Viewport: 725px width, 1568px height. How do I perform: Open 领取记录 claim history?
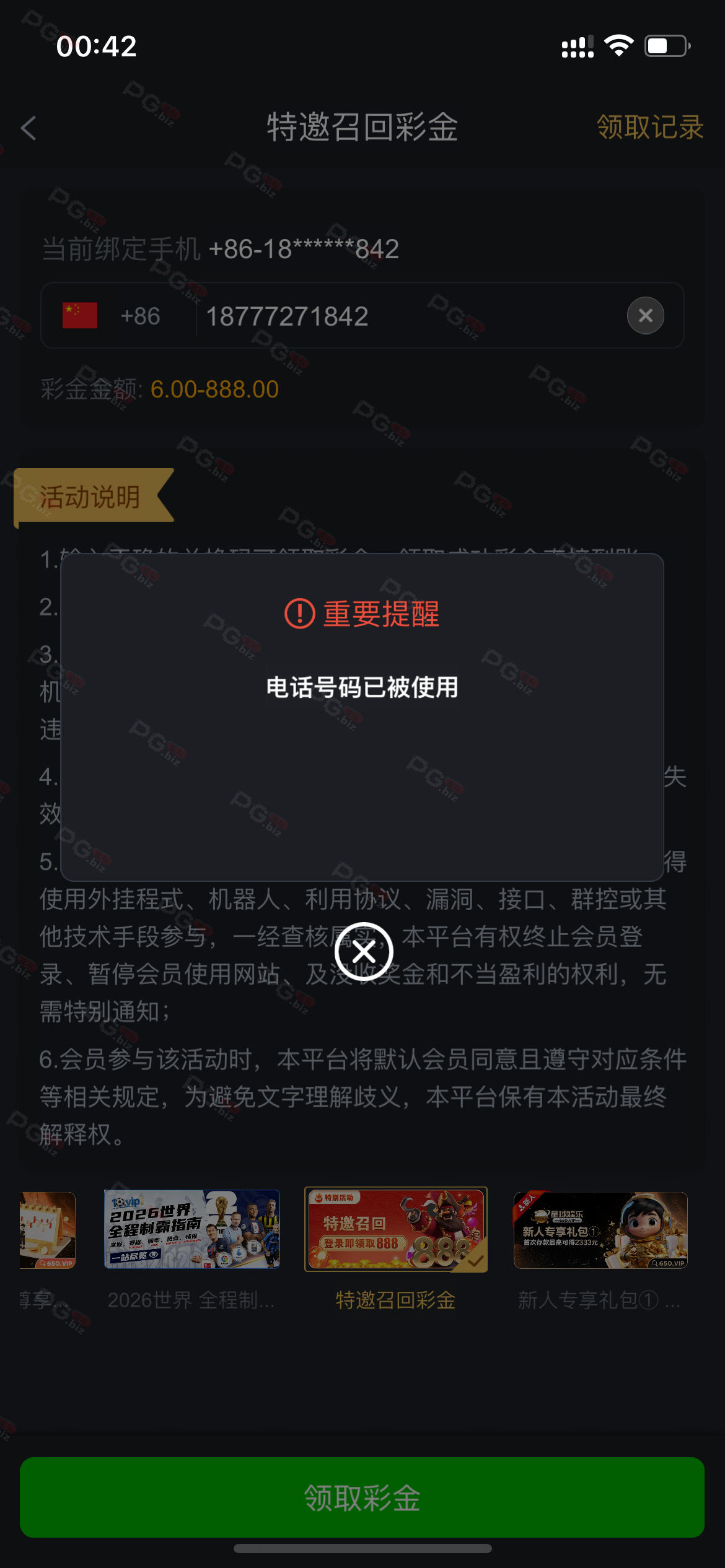click(x=649, y=128)
